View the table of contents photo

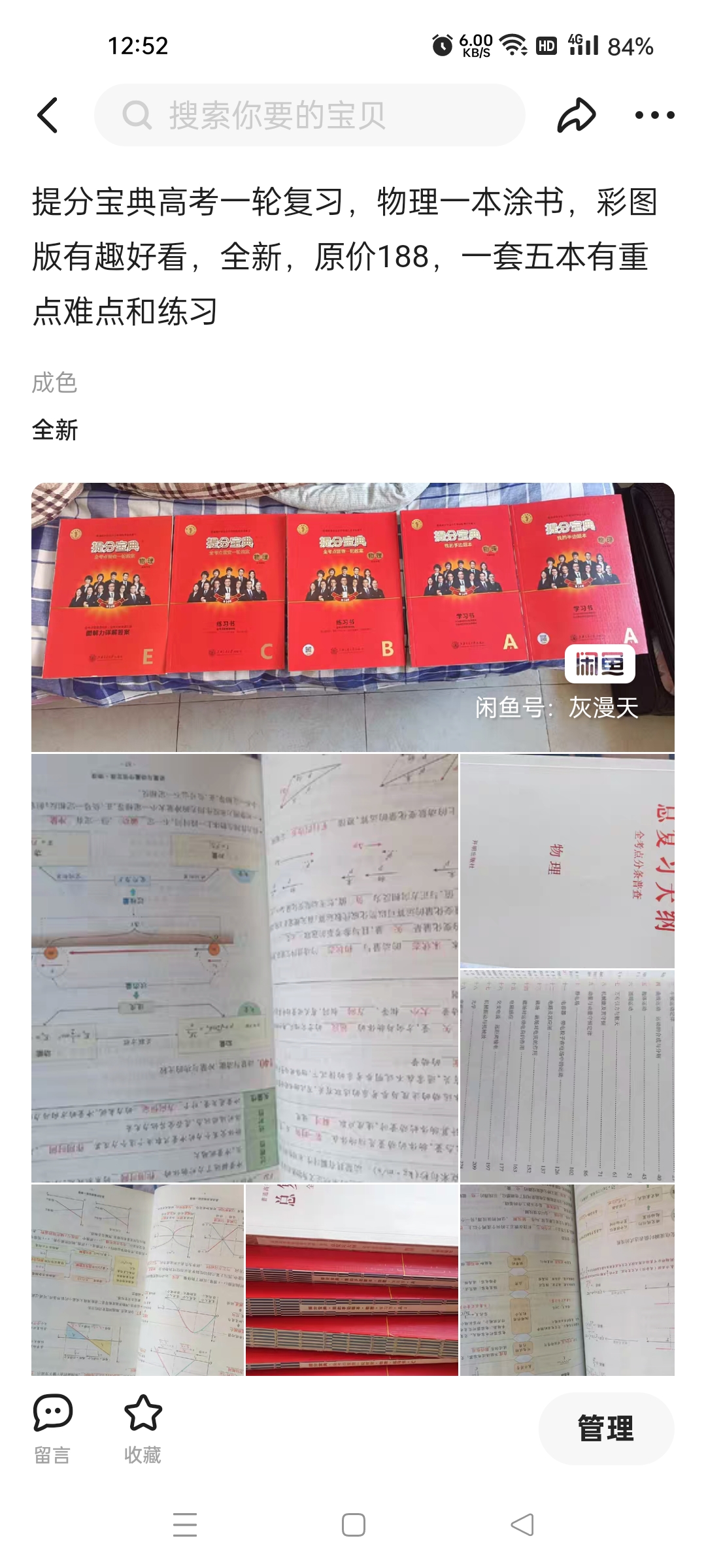point(567,1076)
